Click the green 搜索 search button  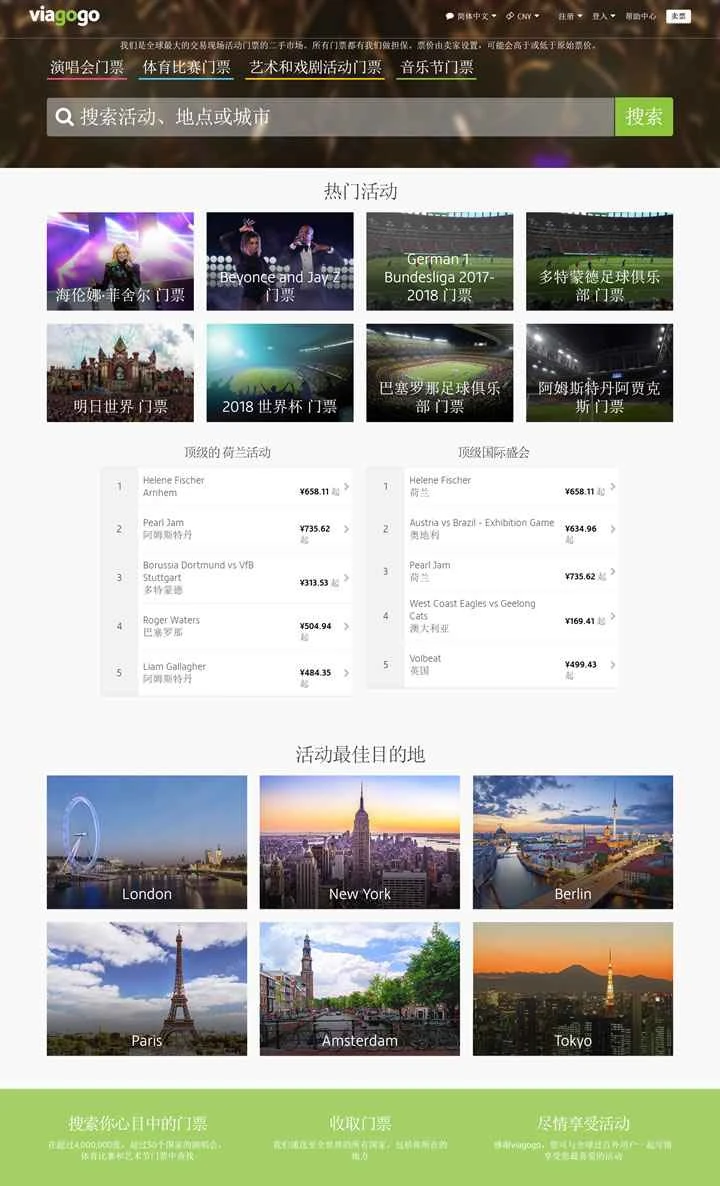644,117
